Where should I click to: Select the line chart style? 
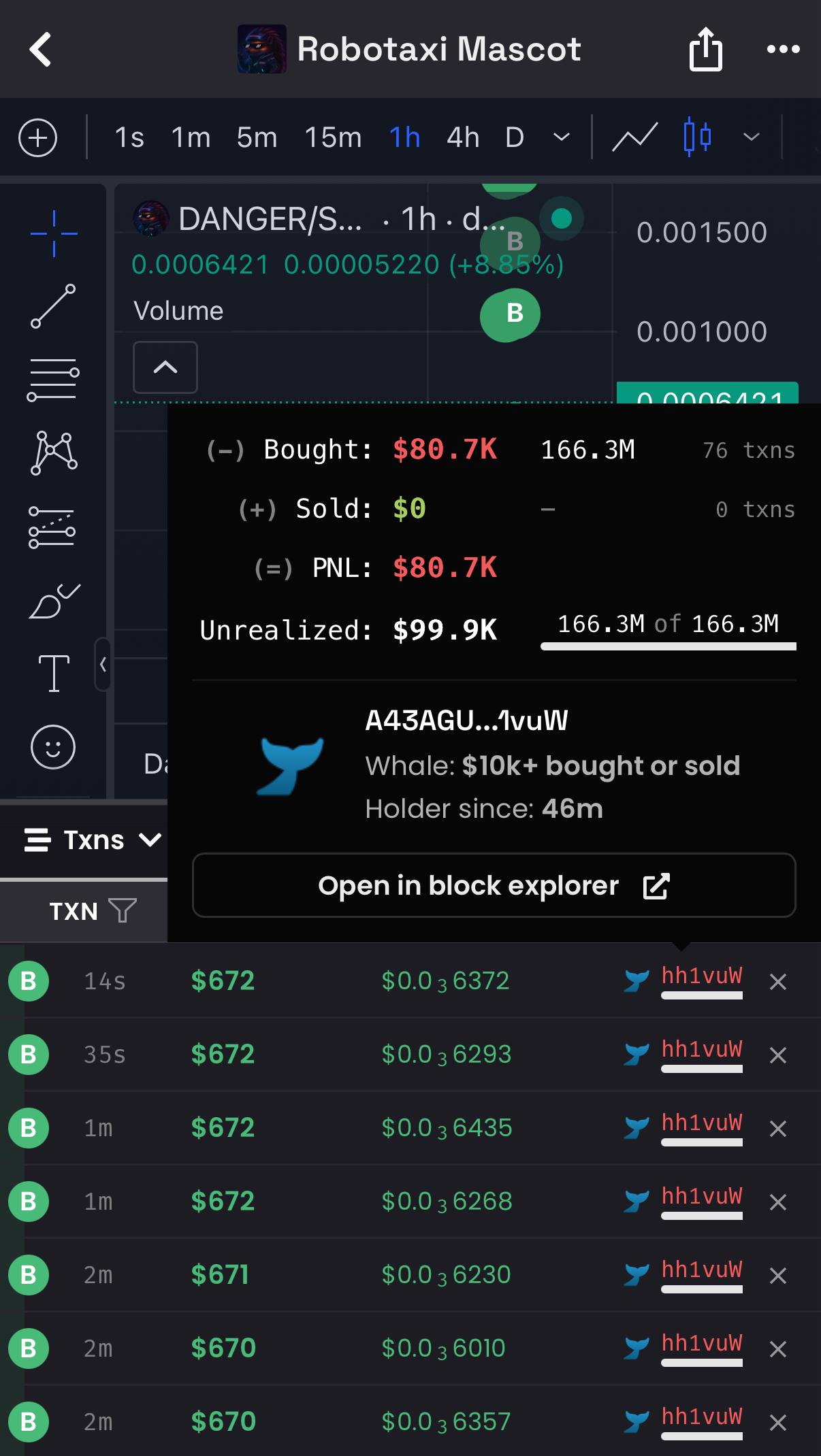634,138
